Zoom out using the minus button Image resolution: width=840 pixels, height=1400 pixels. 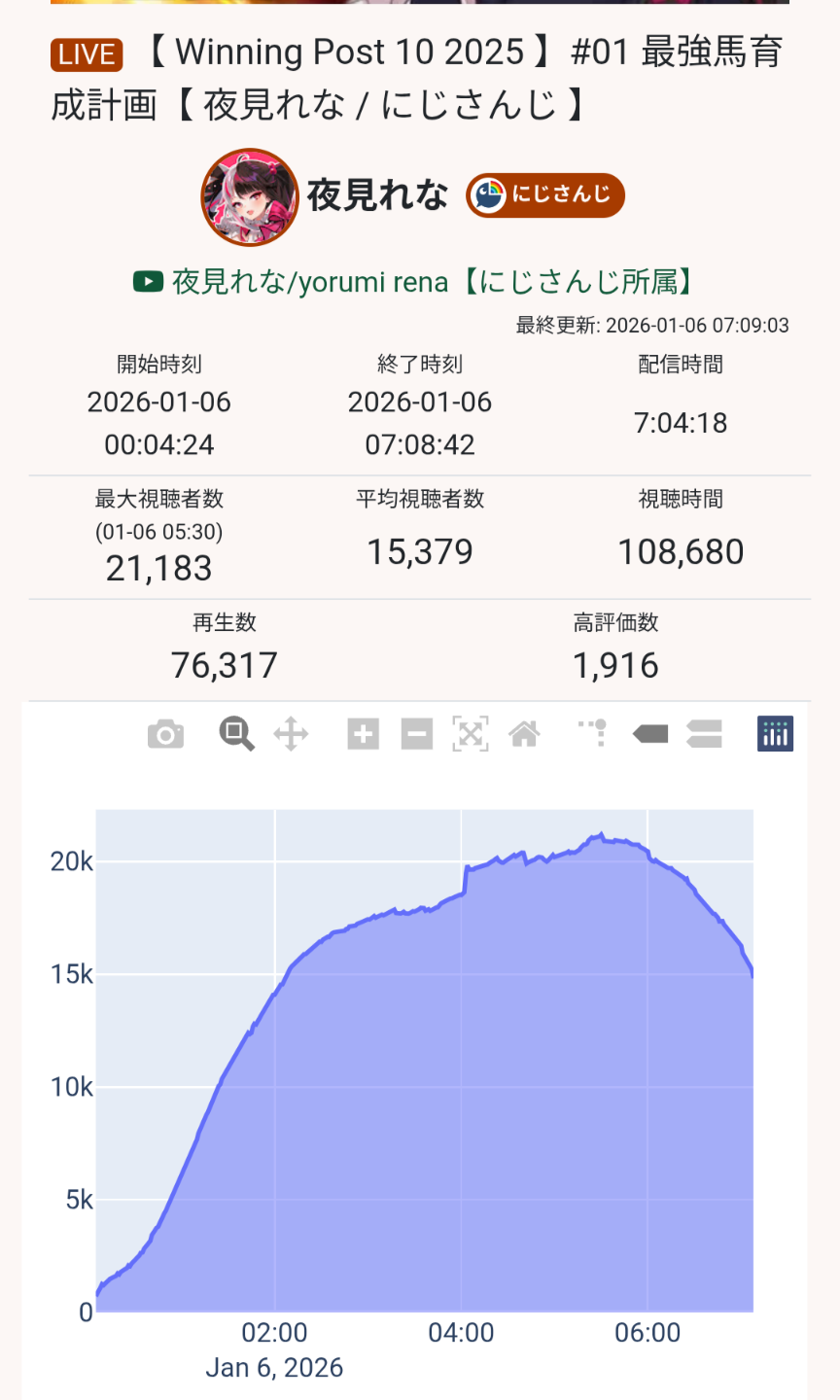[417, 734]
